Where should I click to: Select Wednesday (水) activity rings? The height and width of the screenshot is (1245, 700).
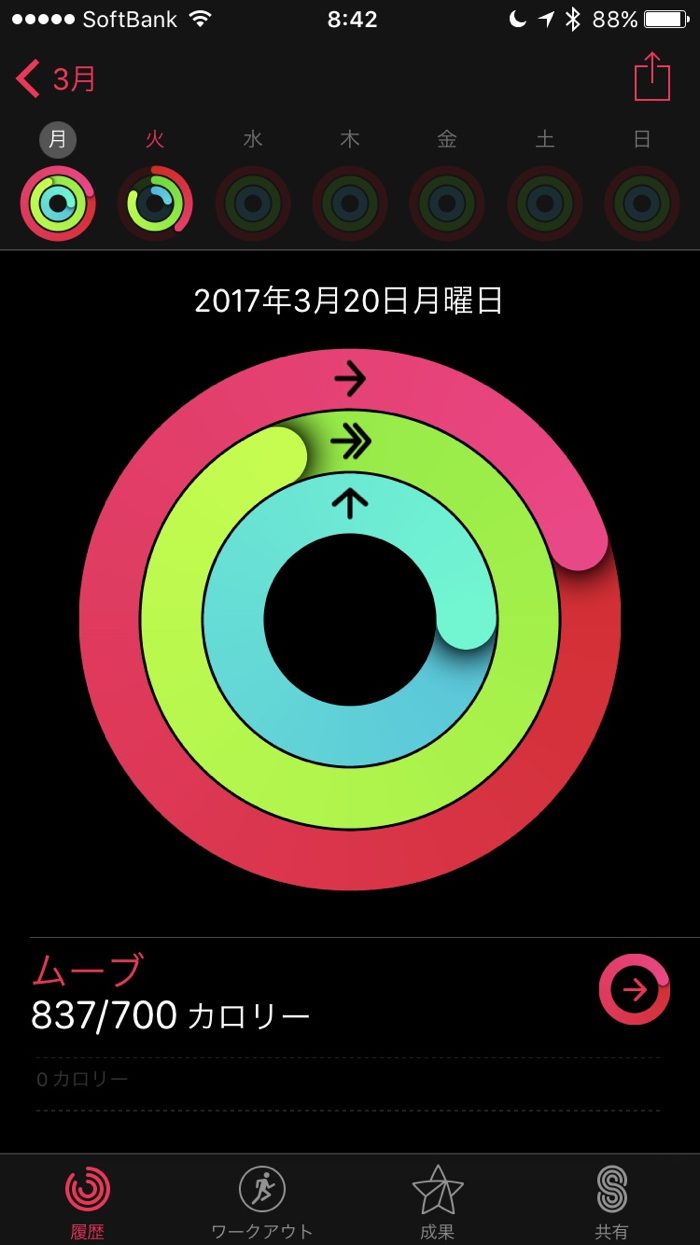tap(253, 203)
